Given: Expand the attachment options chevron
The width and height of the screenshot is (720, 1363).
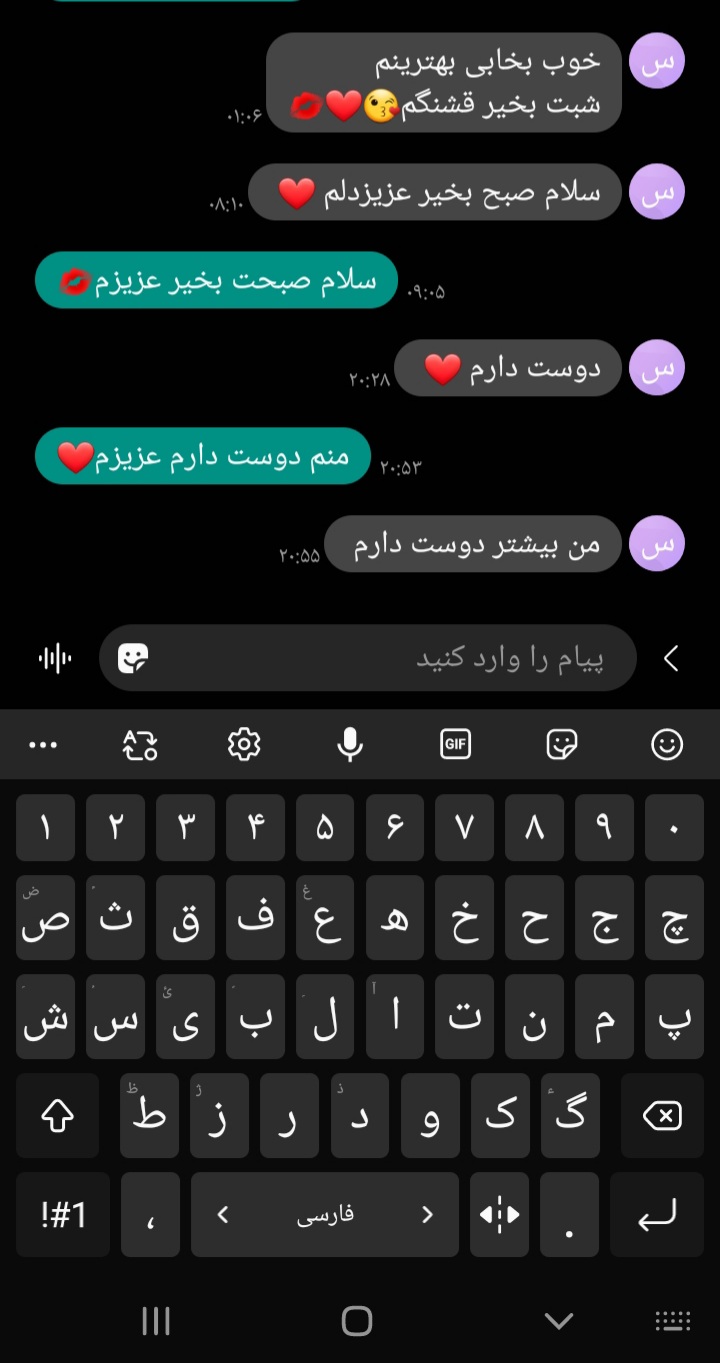Looking at the screenshot, I should coord(671,658).
